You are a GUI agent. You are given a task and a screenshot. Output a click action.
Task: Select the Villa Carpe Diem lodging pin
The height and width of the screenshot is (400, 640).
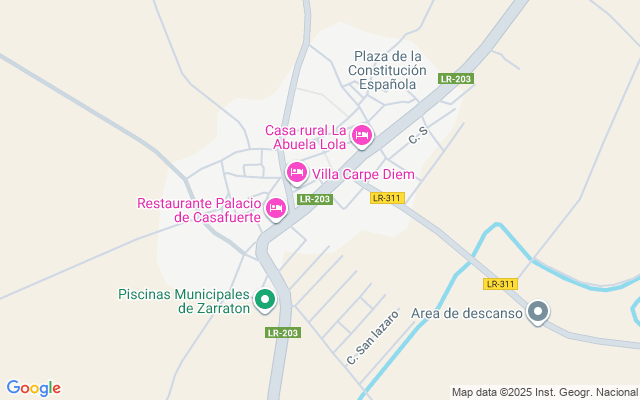point(296,173)
